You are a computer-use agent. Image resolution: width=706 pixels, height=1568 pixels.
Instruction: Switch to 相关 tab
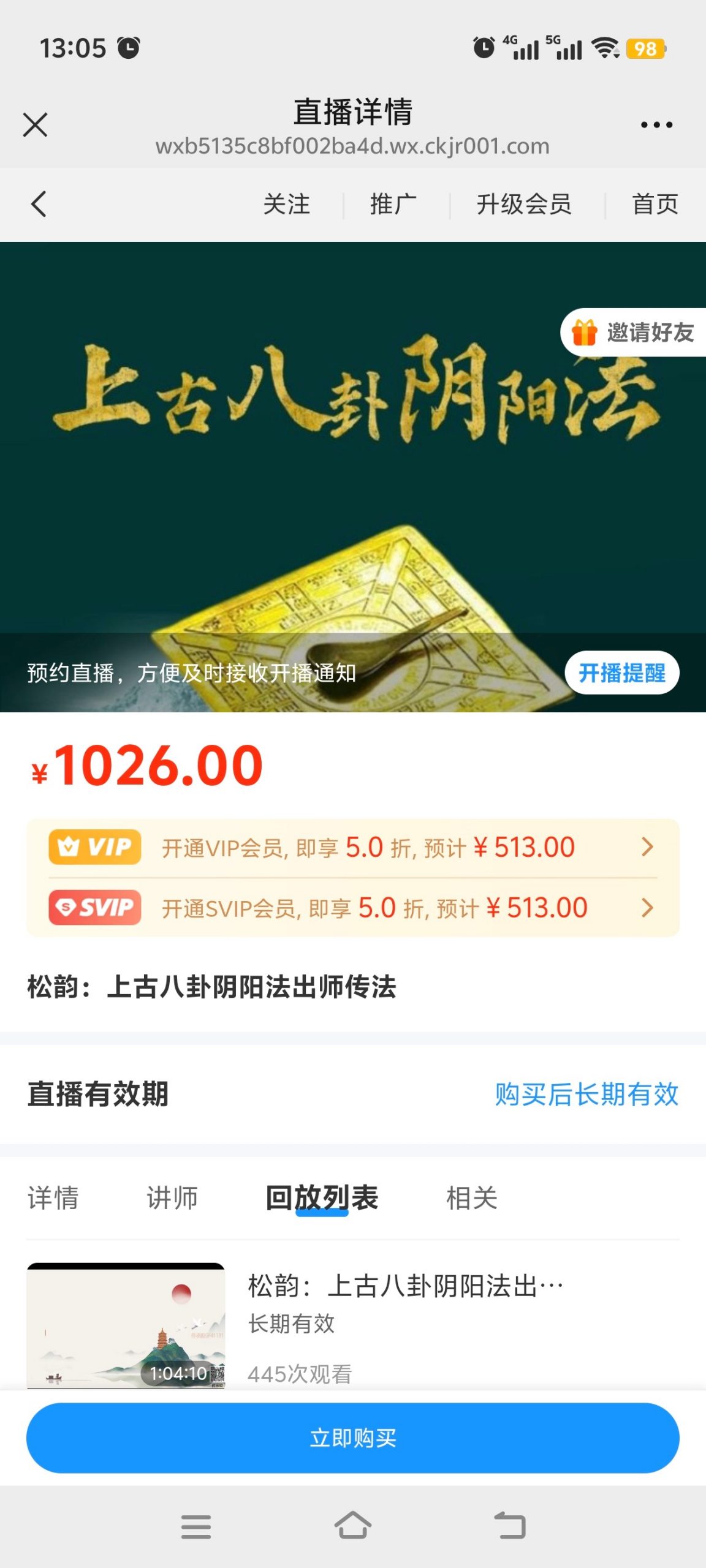click(x=471, y=1197)
